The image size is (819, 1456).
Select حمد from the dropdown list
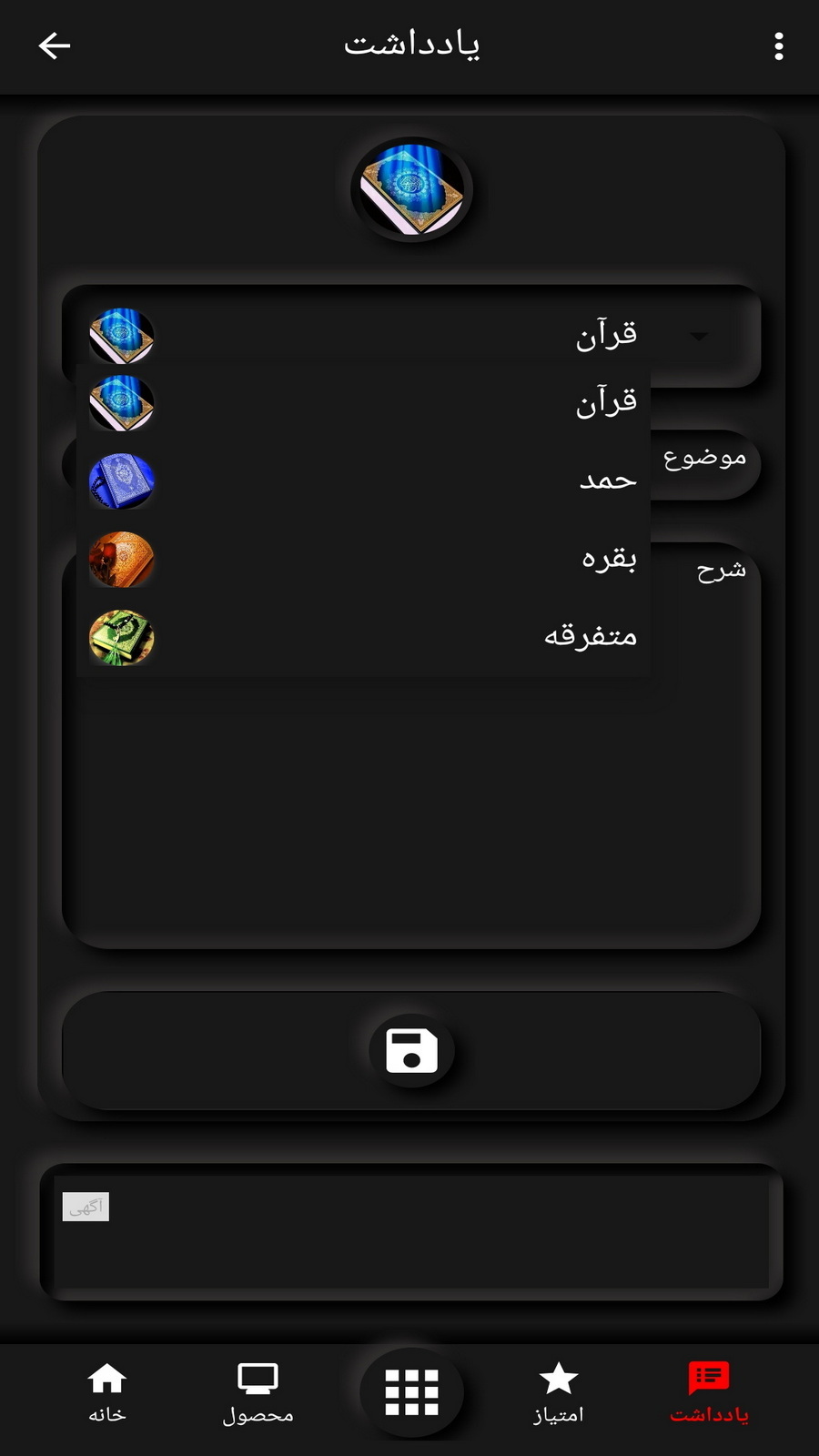(x=364, y=480)
